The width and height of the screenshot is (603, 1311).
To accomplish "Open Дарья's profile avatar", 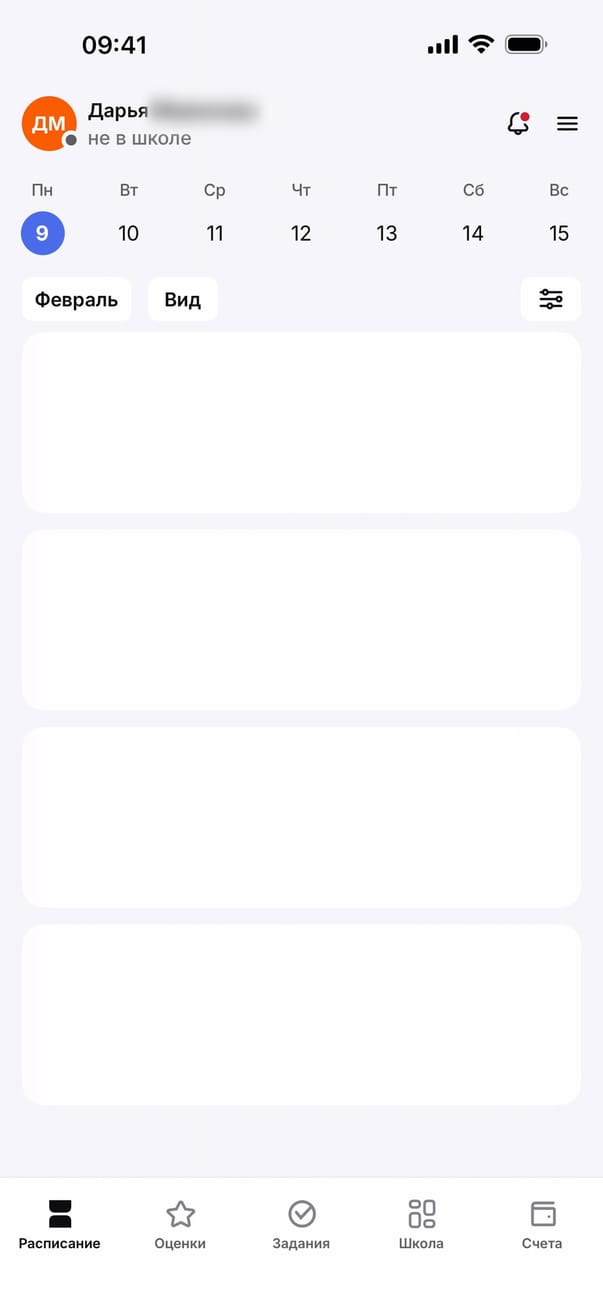I will [49, 124].
